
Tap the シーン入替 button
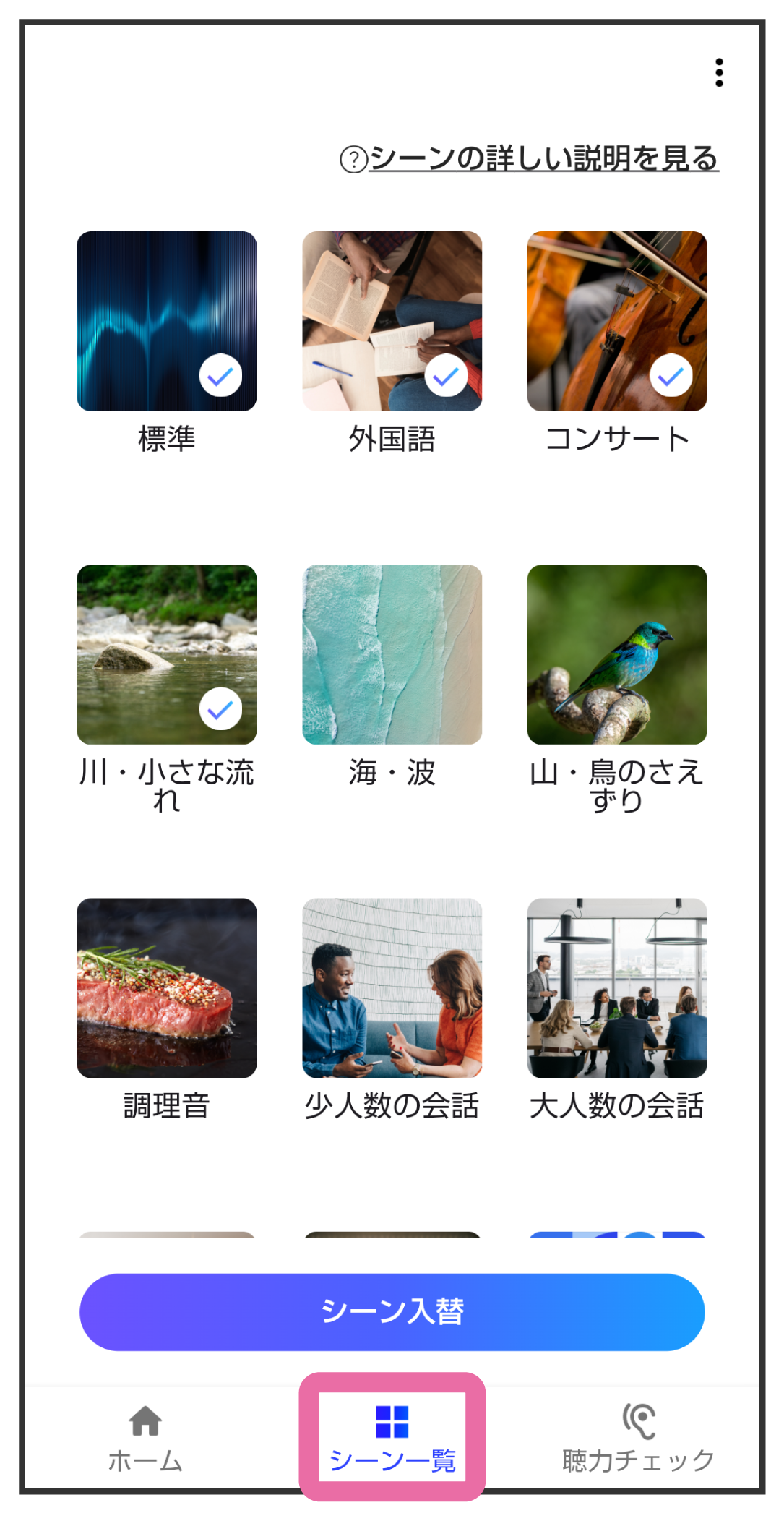(392, 1312)
